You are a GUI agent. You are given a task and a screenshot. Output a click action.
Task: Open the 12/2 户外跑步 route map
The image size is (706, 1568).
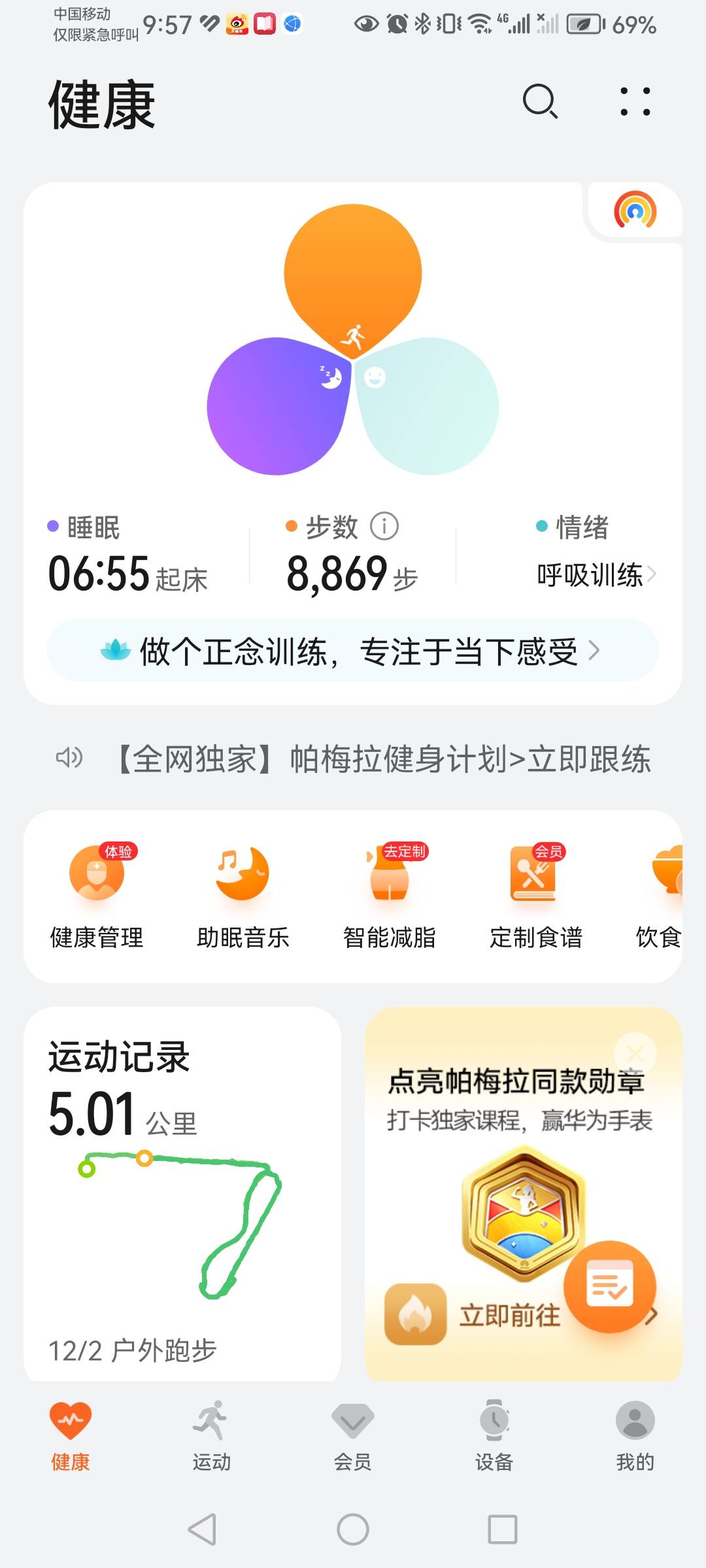pyautogui.click(x=183, y=1228)
